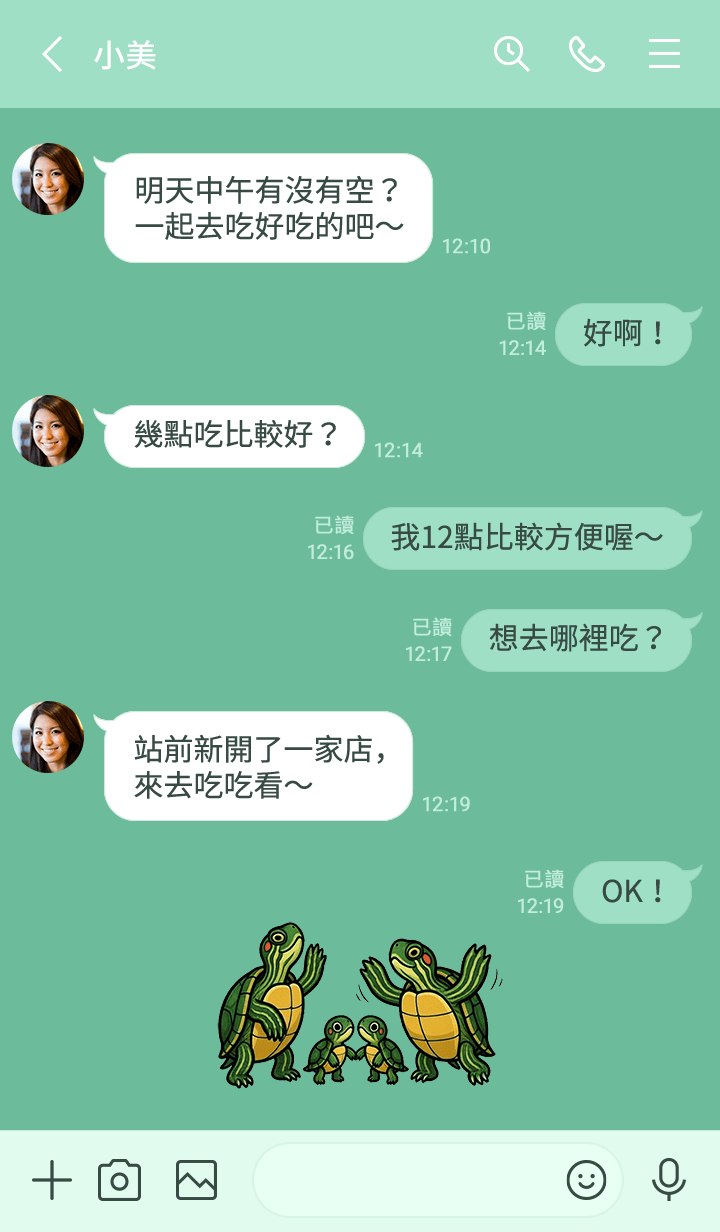720x1232 pixels.
Task: Open the emoji and sticker picker
Action: coord(587,1181)
